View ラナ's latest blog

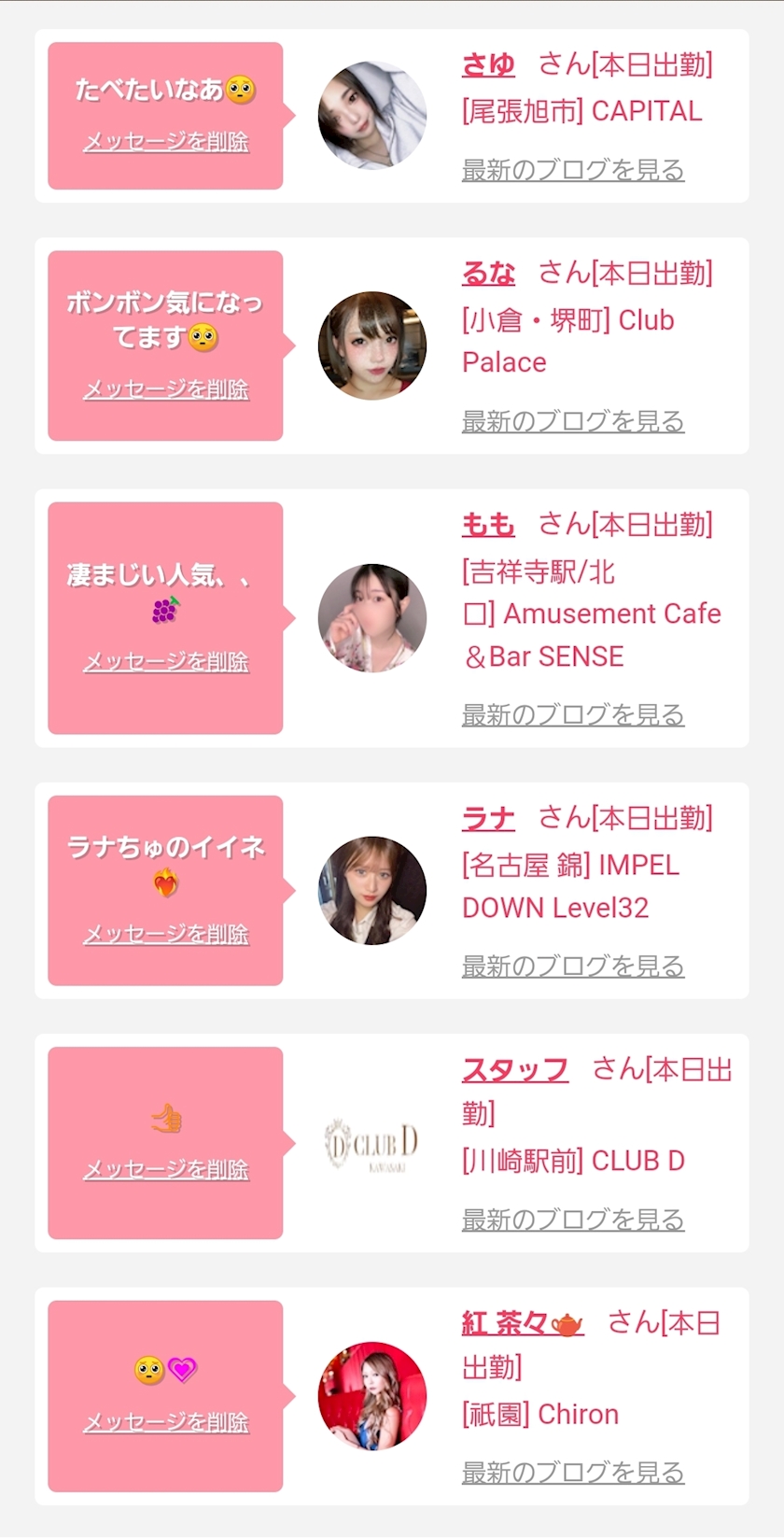point(573,966)
